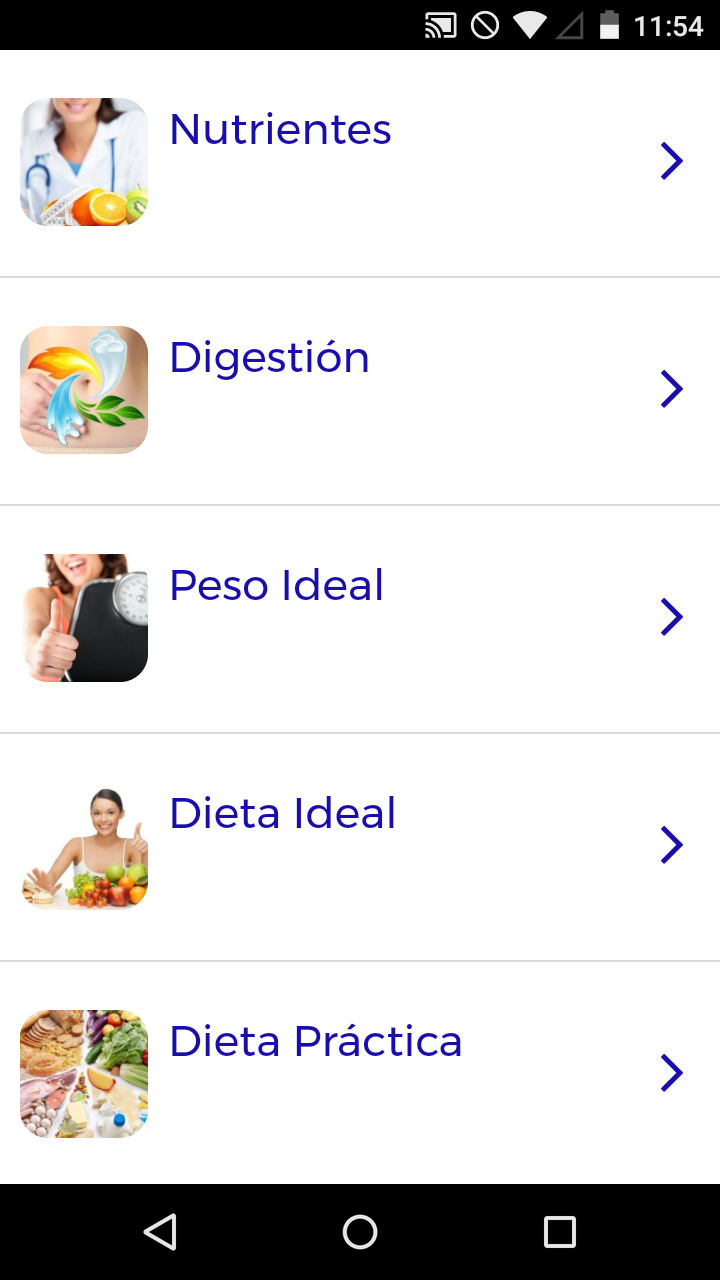View the Dieta Ideal section
Image resolution: width=720 pixels, height=1280 pixels.
(x=283, y=814)
